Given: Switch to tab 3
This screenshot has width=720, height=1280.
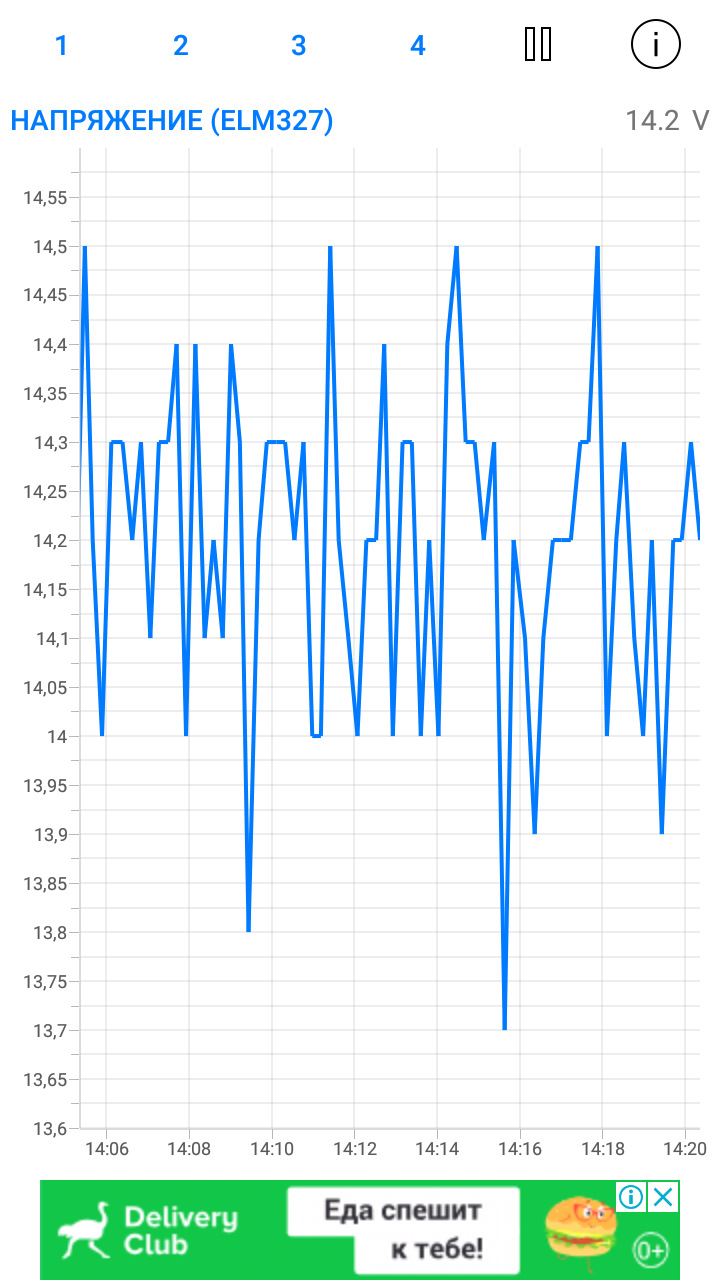Looking at the screenshot, I should point(298,46).
